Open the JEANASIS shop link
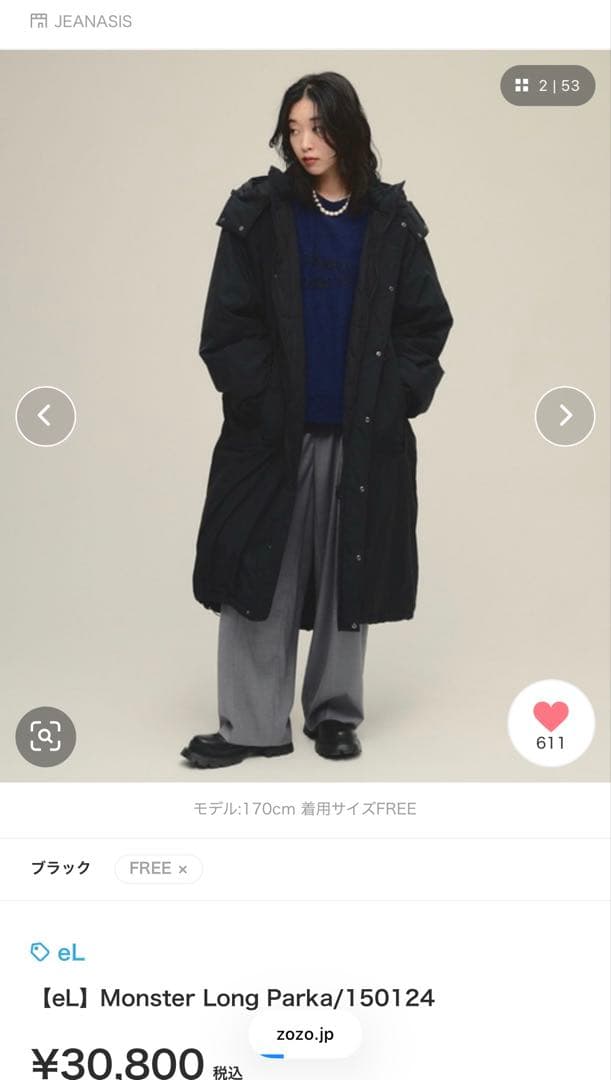The image size is (611, 1080). [x=81, y=21]
